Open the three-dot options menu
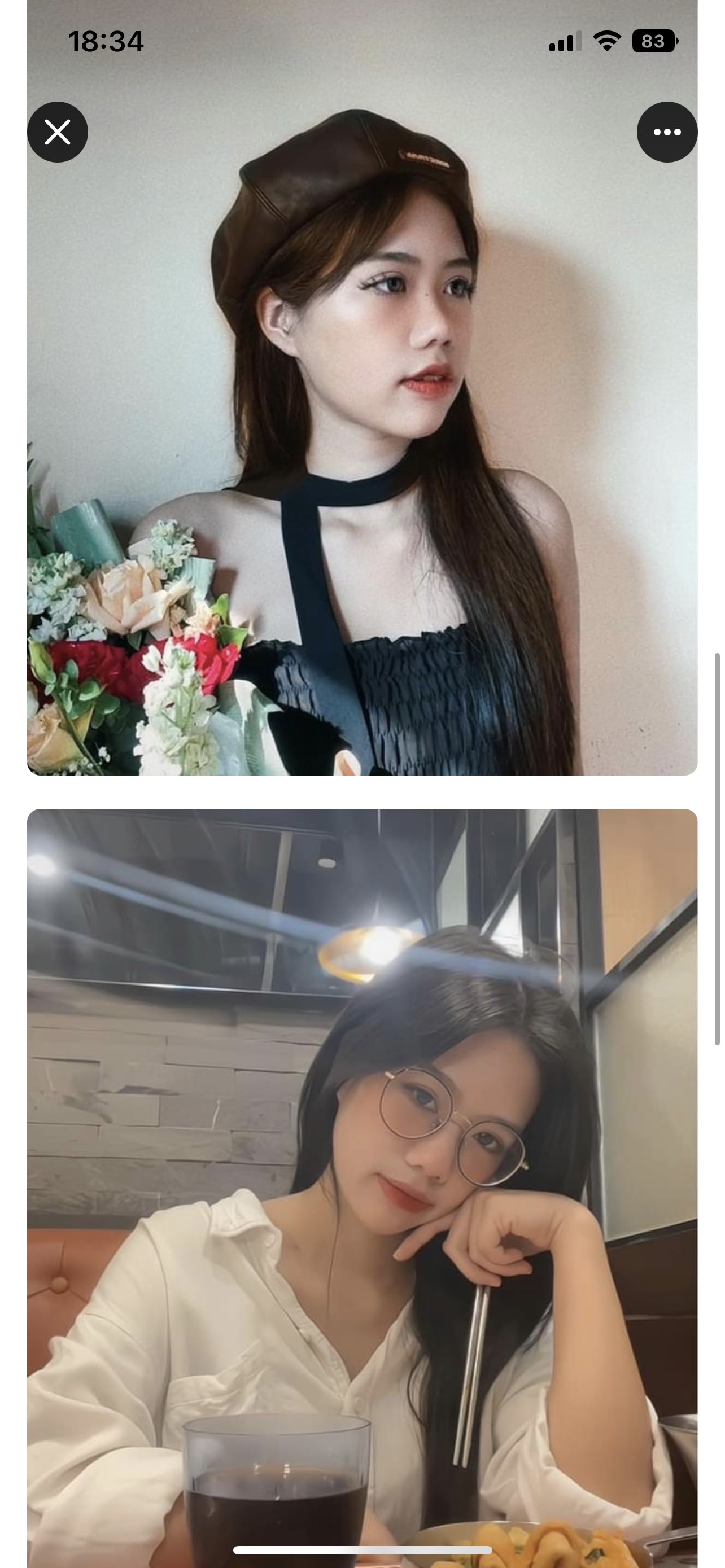The image size is (725, 1568). tap(667, 132)
